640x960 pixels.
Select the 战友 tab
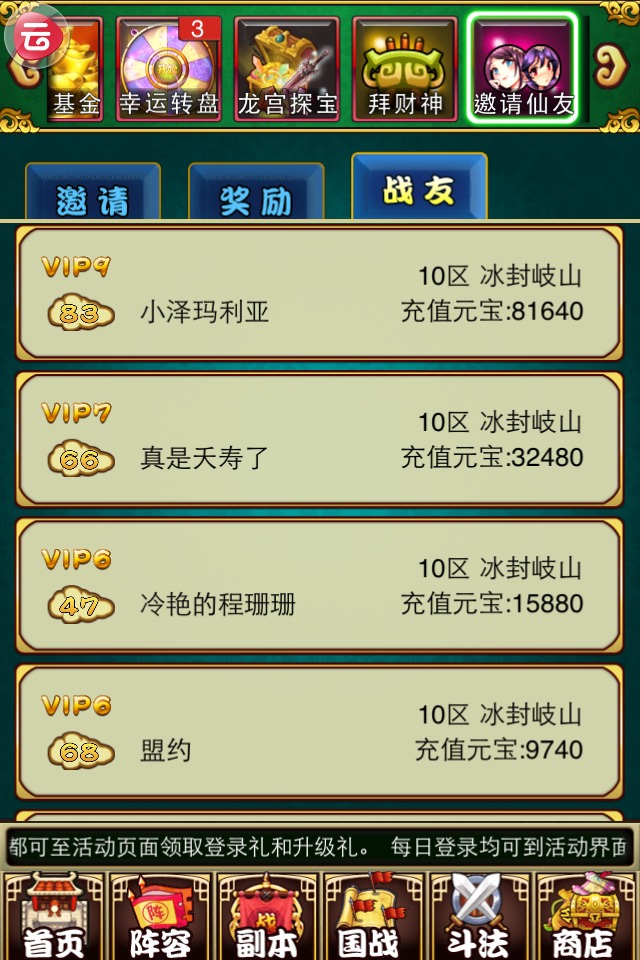tap(419, 187)
